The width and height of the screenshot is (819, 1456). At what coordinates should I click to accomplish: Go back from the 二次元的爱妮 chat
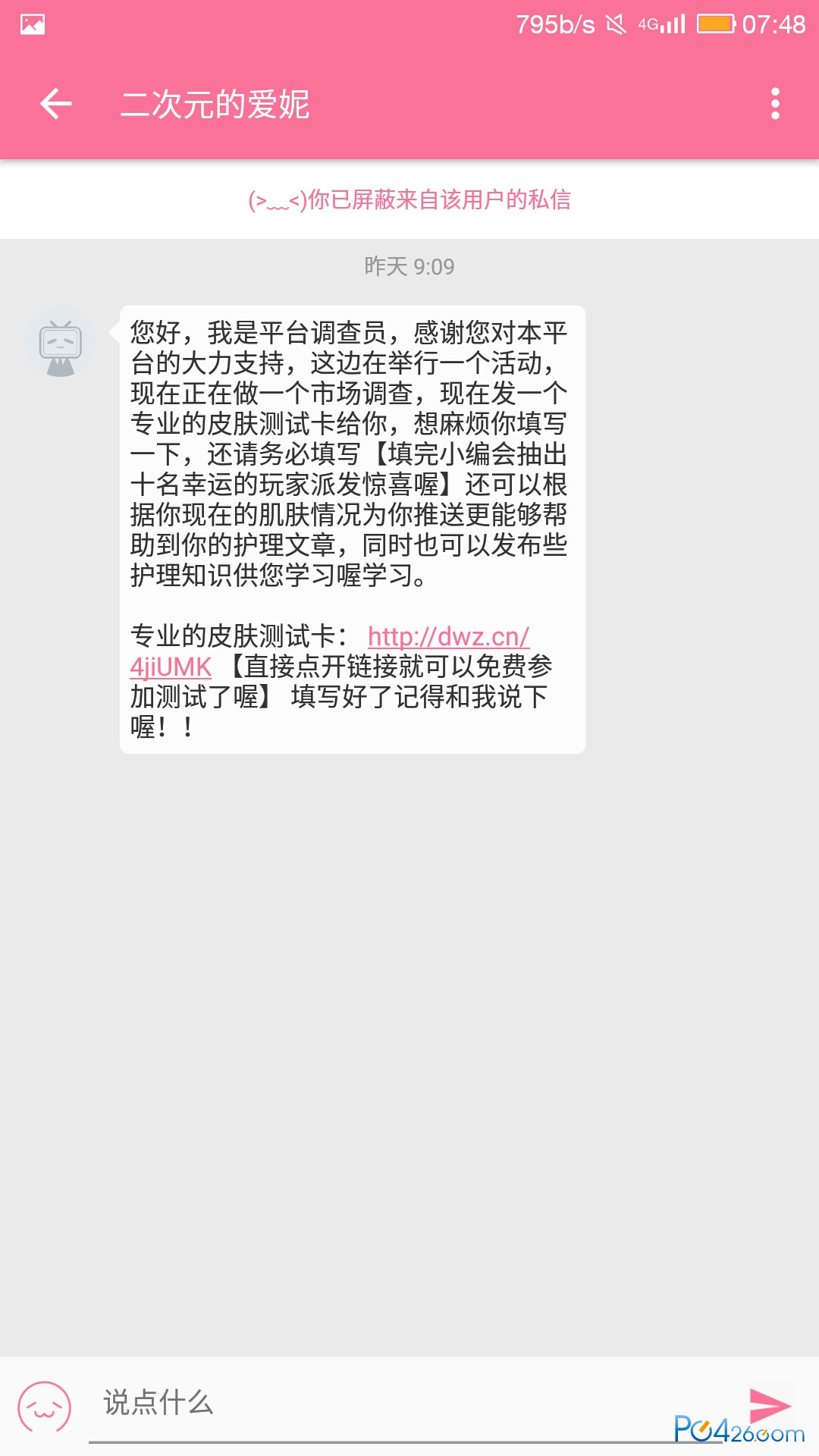pyautogui.click(x=56, y=104)
